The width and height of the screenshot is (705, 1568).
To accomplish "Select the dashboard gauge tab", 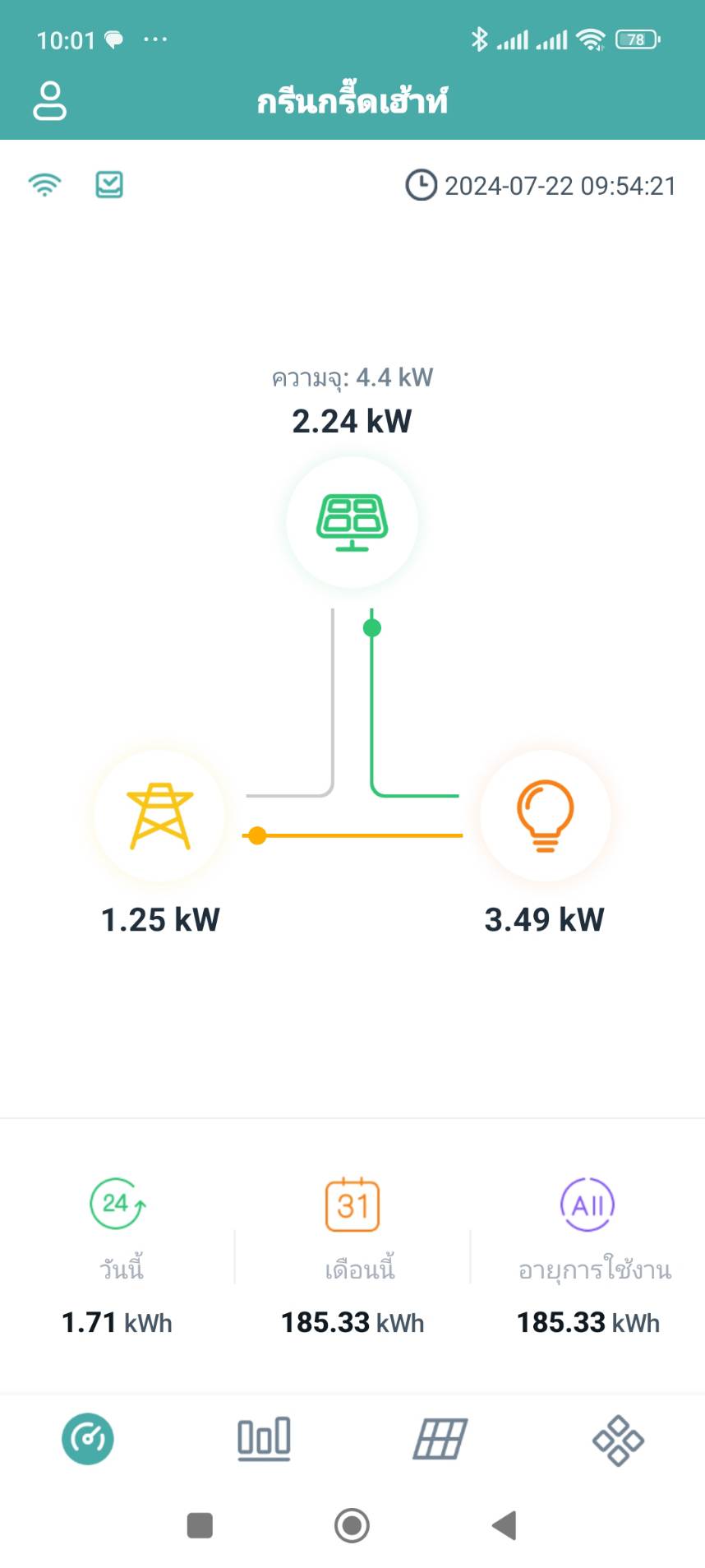I will [88, 1439].
